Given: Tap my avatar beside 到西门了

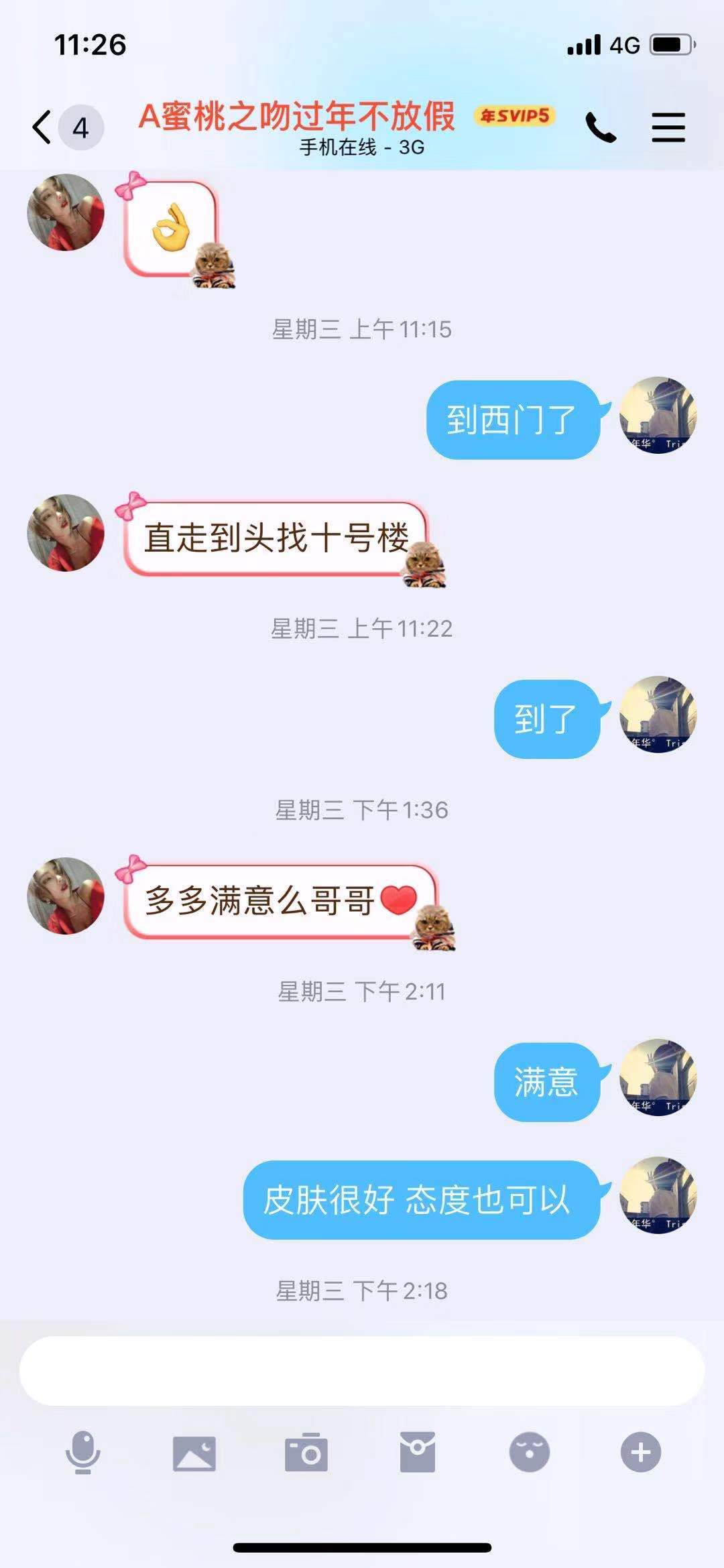Looking at the screenshot, I should pos(658,416).
